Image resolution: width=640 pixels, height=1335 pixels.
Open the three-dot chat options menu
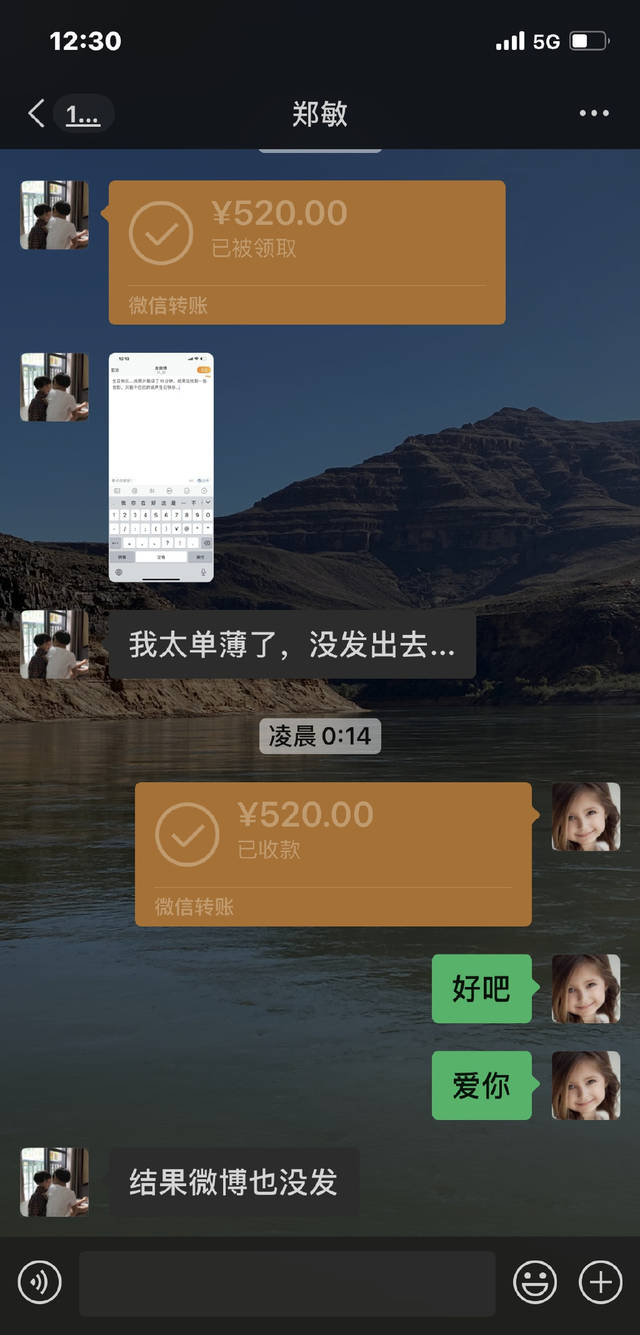[x=594, y=113]
